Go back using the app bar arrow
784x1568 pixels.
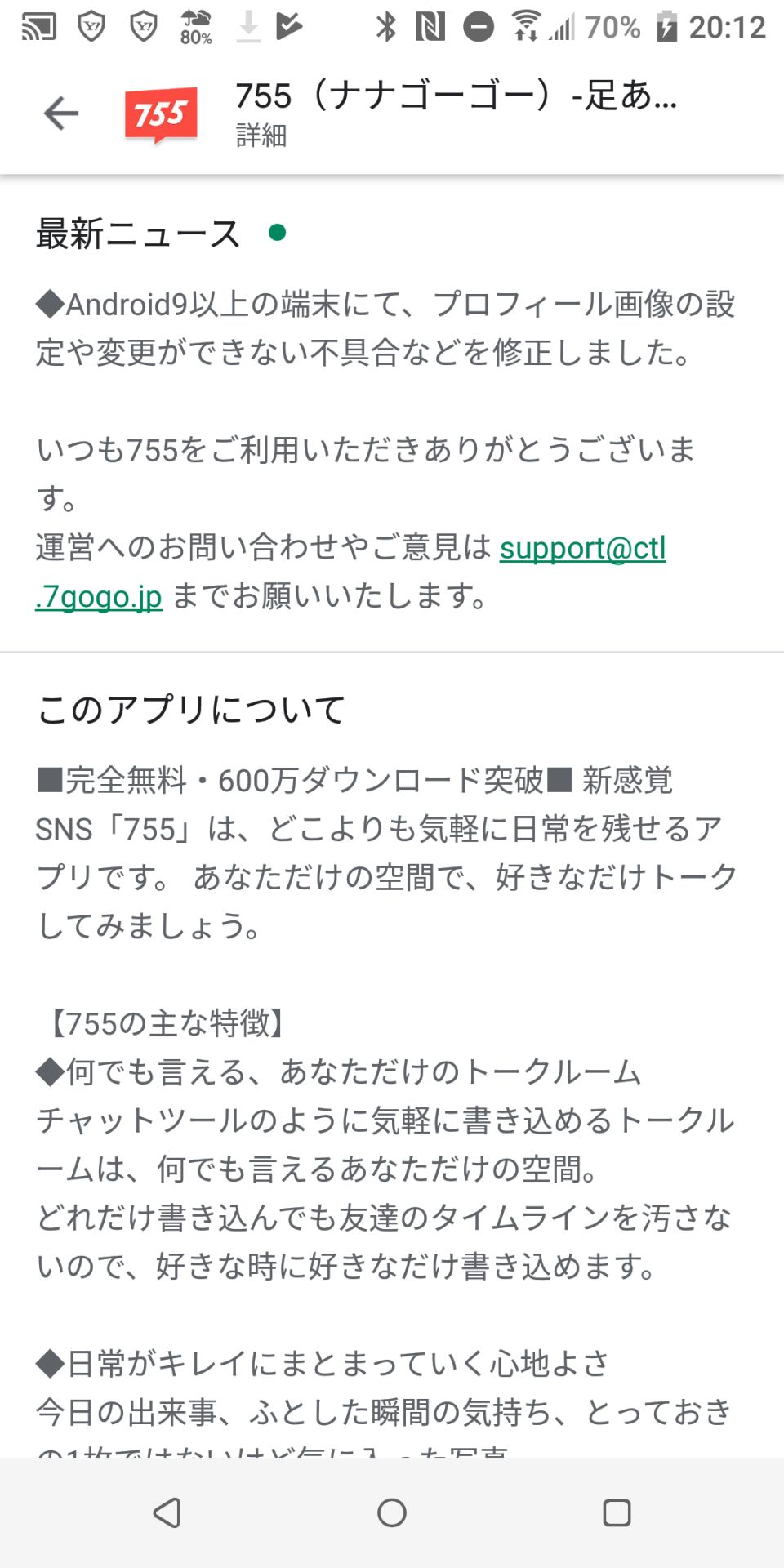tap(61, 113)
